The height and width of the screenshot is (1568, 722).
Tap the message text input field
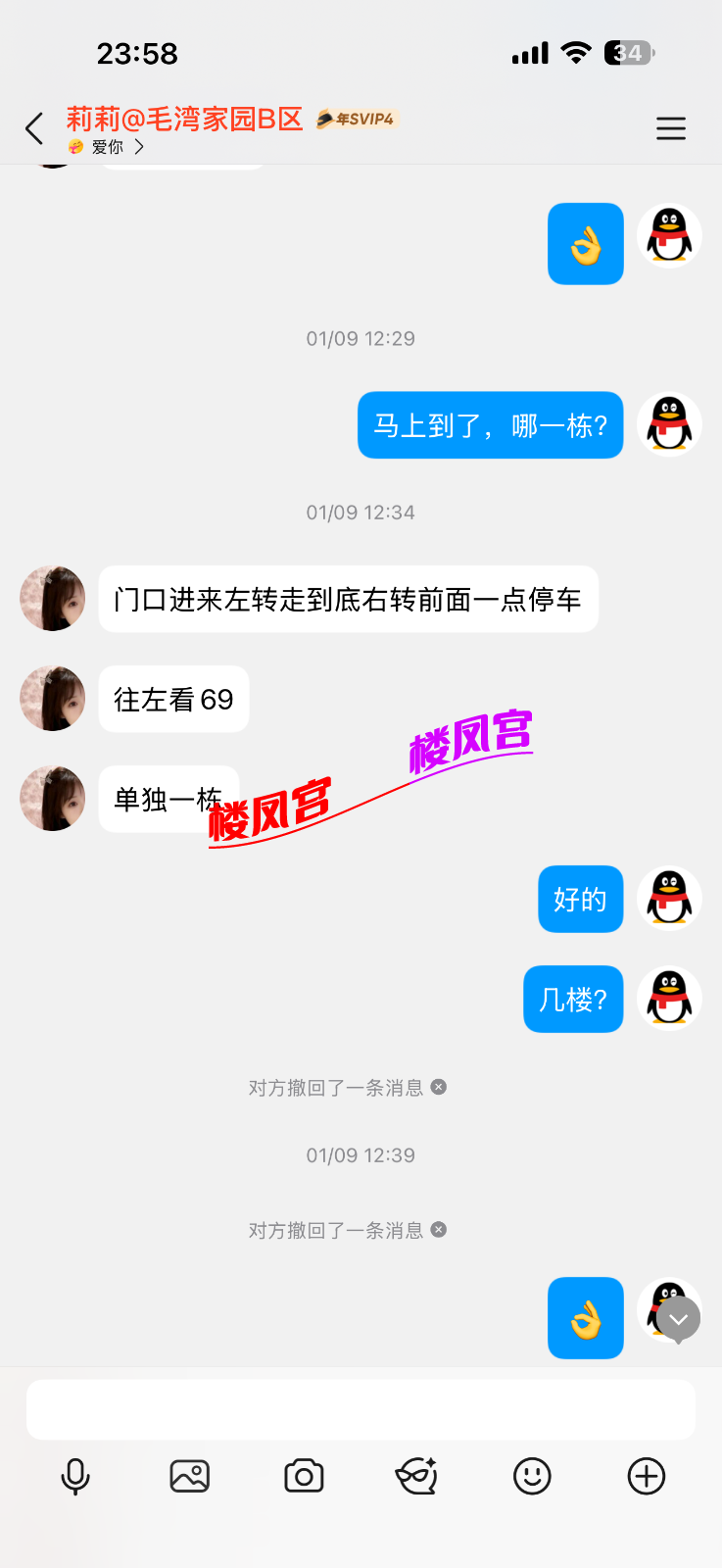[361, 1408]
